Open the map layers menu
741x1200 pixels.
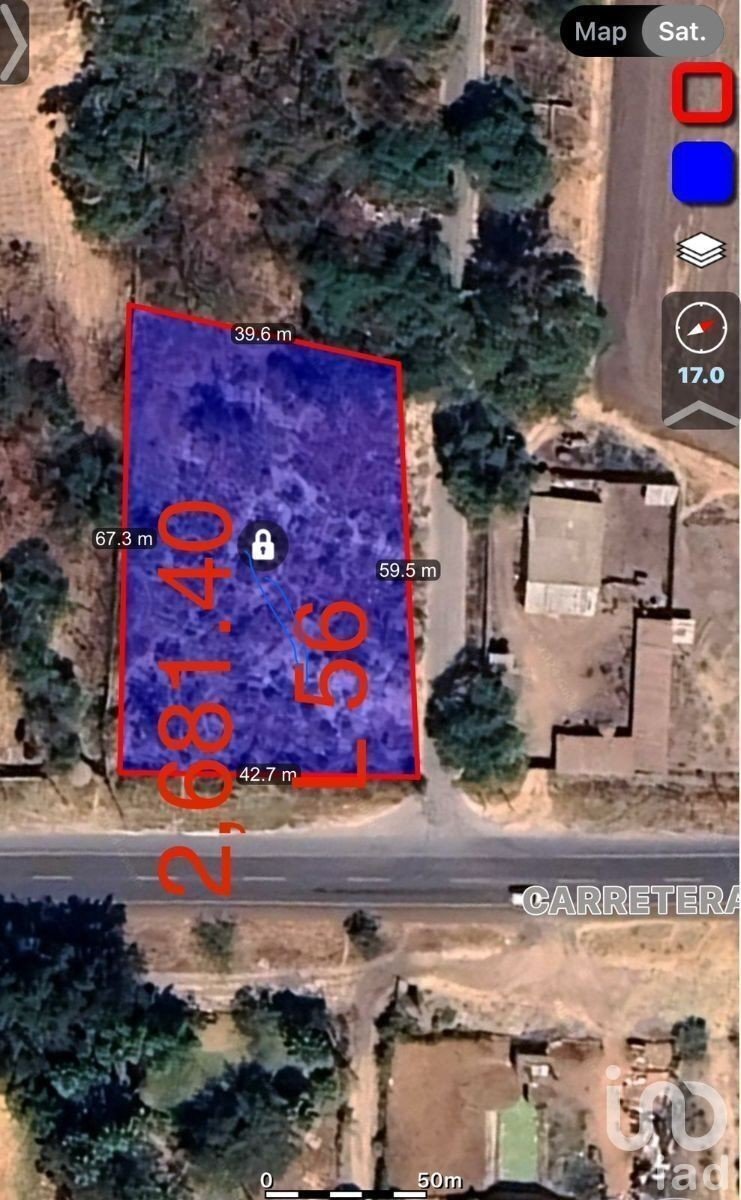(x=701, y=249)
